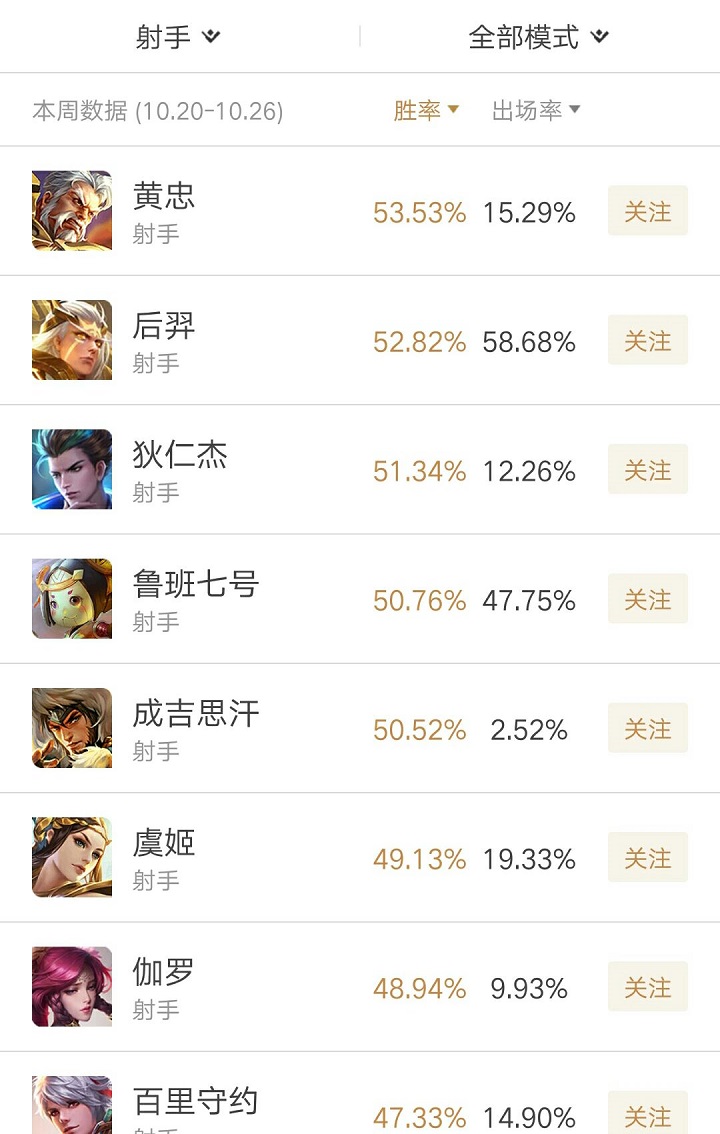This screenshot has height=1134, width=720.
Task: Select 百里守约's hero portrait
Action: click(x=71, y=1108)
